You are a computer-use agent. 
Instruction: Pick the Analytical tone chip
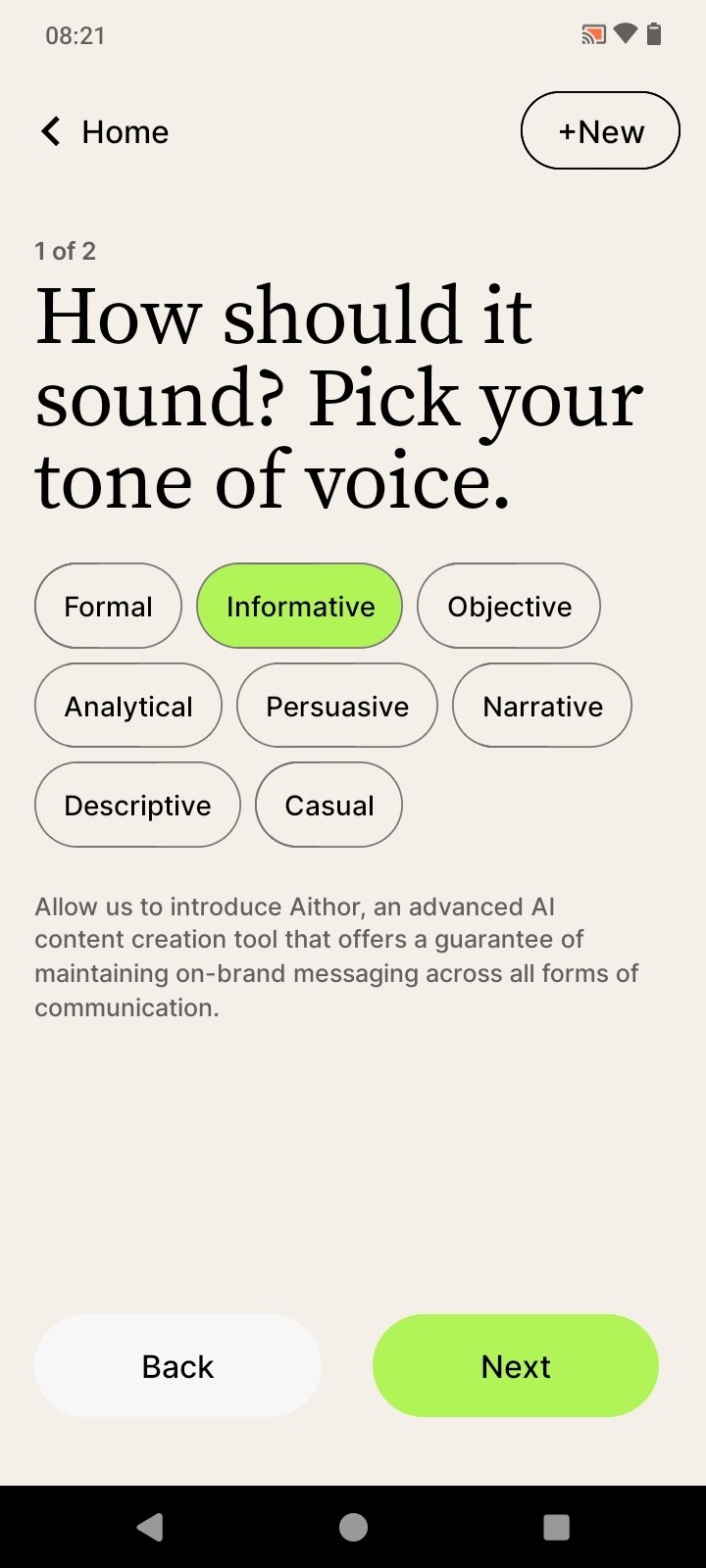(128, 707)
